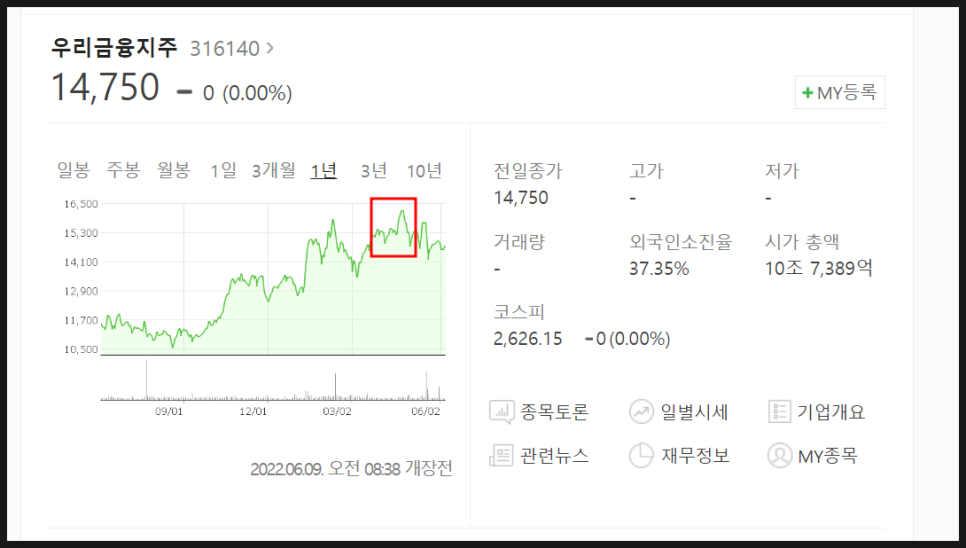Select the 3개월 chart range

tap(273, 171)
